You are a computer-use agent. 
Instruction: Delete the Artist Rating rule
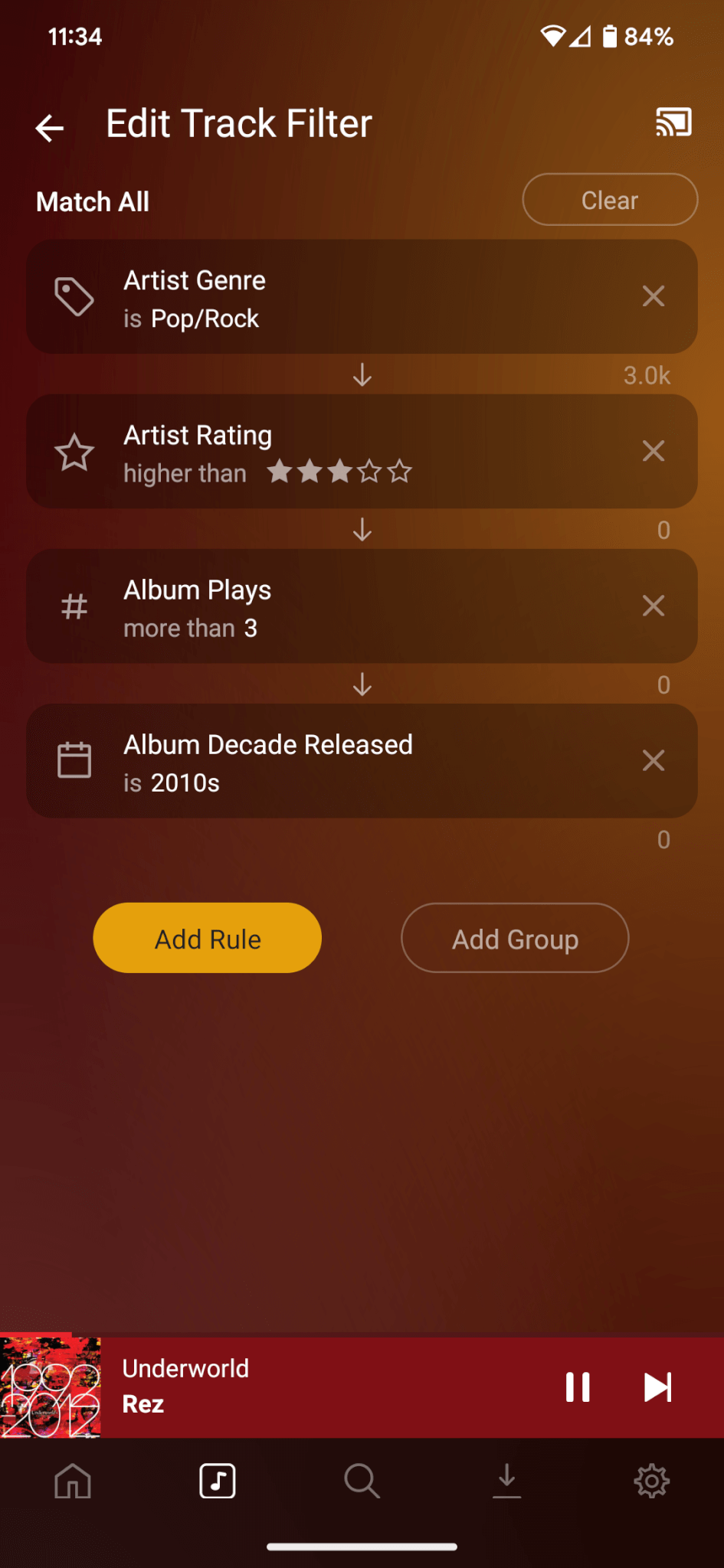tap(654, 451)
